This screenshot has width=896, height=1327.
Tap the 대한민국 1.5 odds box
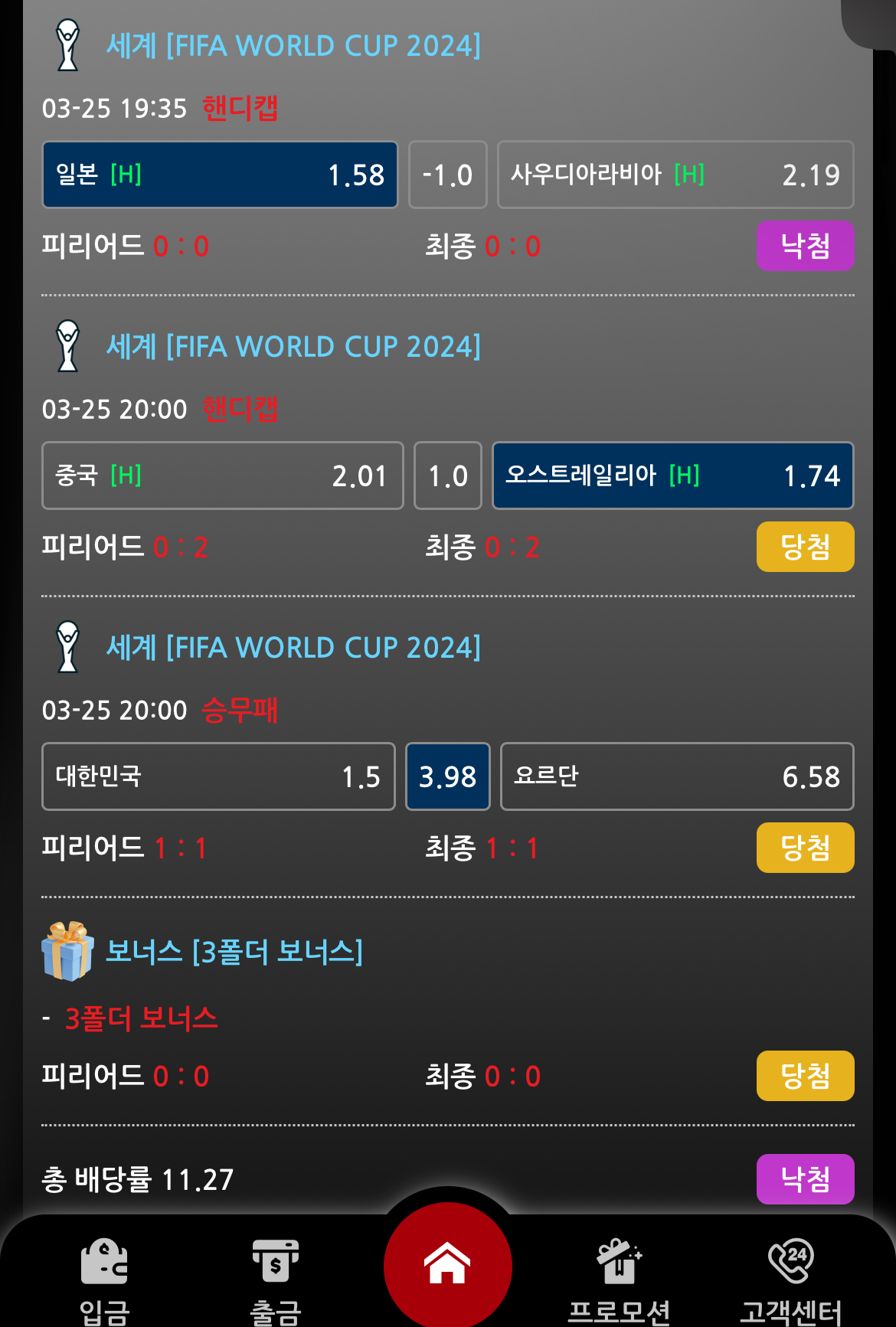218,776
